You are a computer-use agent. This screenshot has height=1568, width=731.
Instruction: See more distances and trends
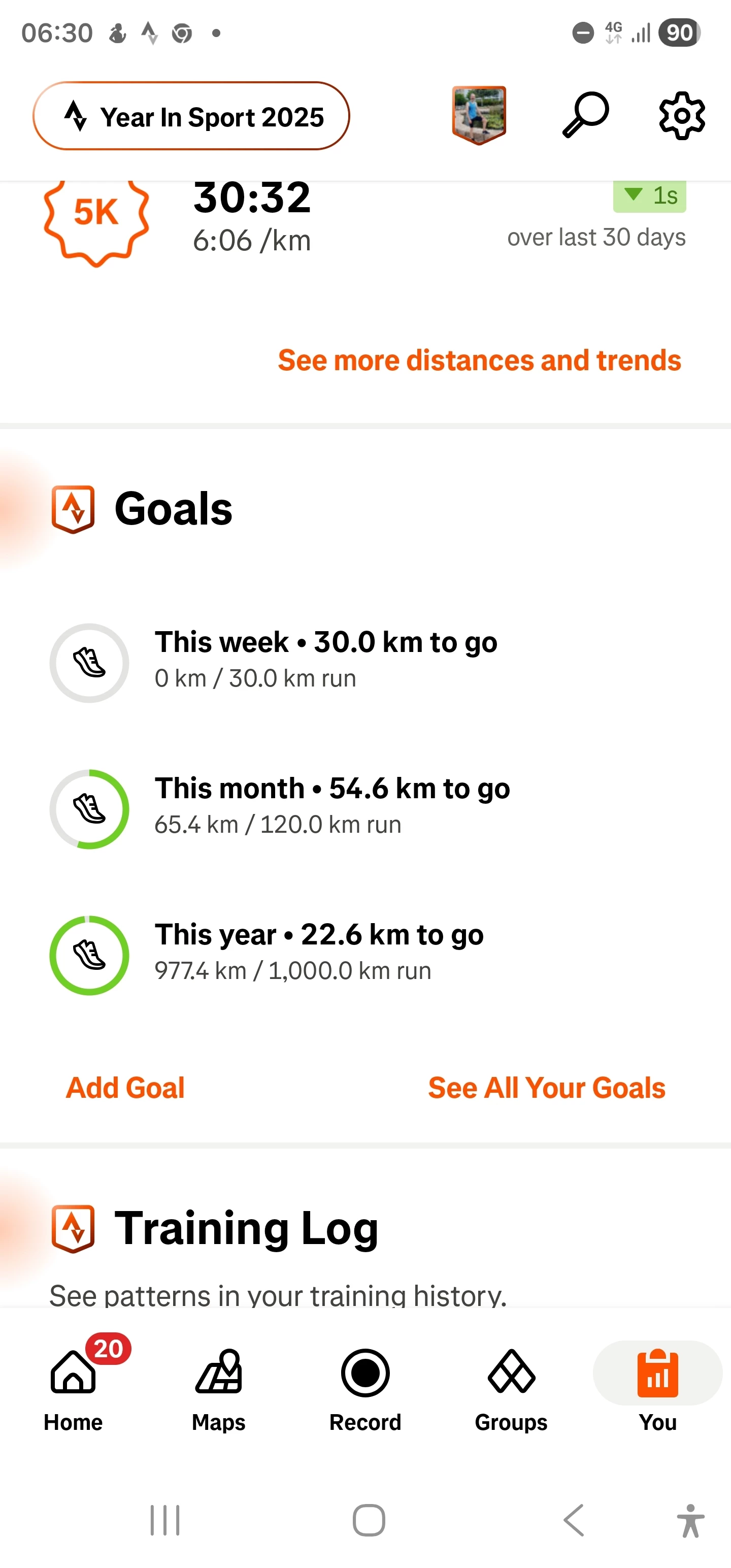pos(479,361)
